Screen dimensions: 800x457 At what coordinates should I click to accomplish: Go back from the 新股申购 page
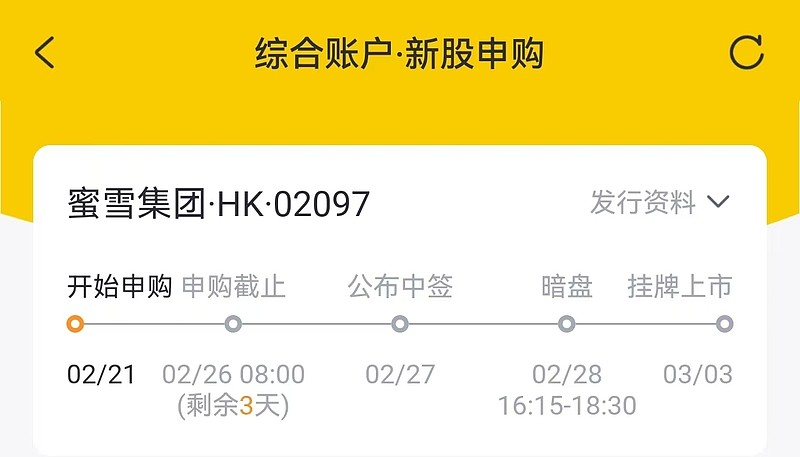click(44, 53)
